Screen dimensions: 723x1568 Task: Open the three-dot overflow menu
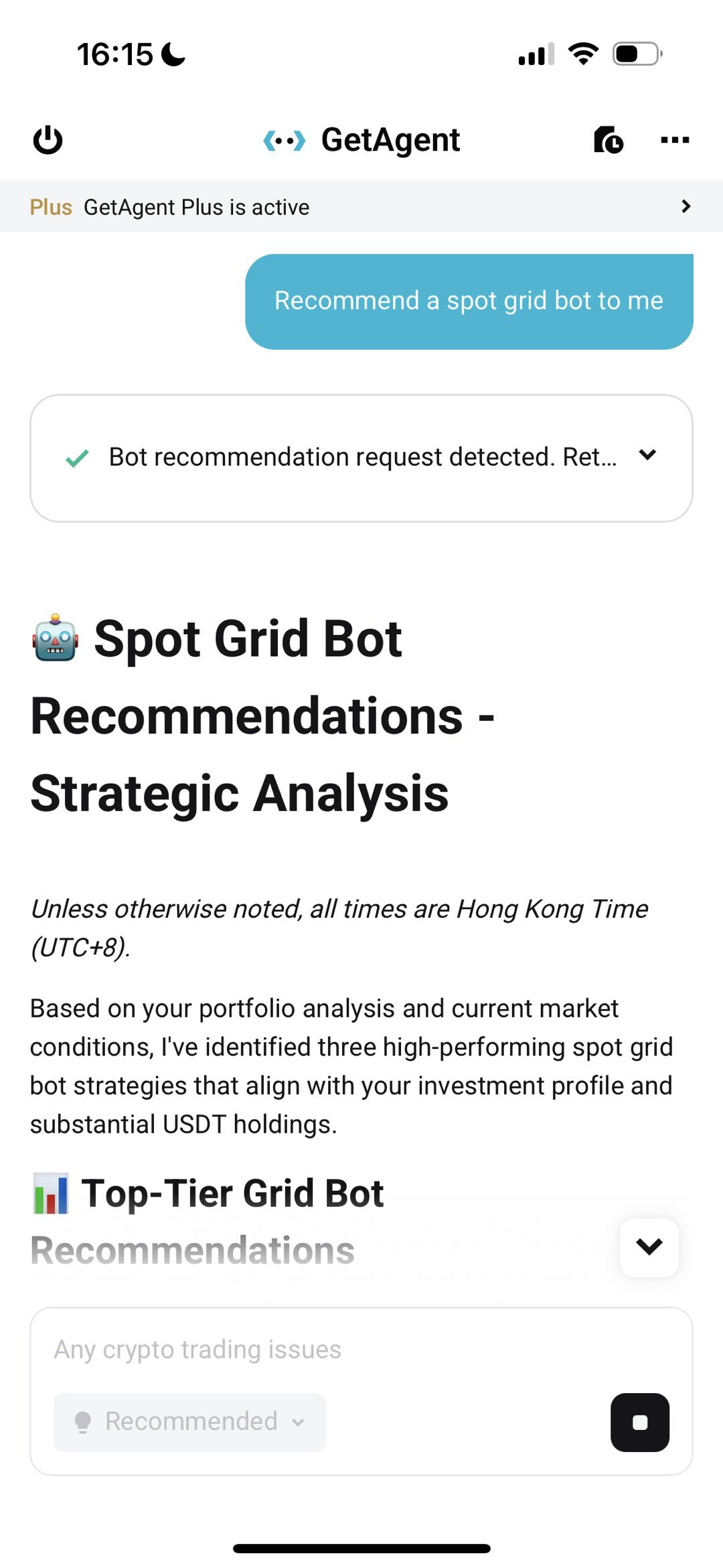(x=674, y=140)
